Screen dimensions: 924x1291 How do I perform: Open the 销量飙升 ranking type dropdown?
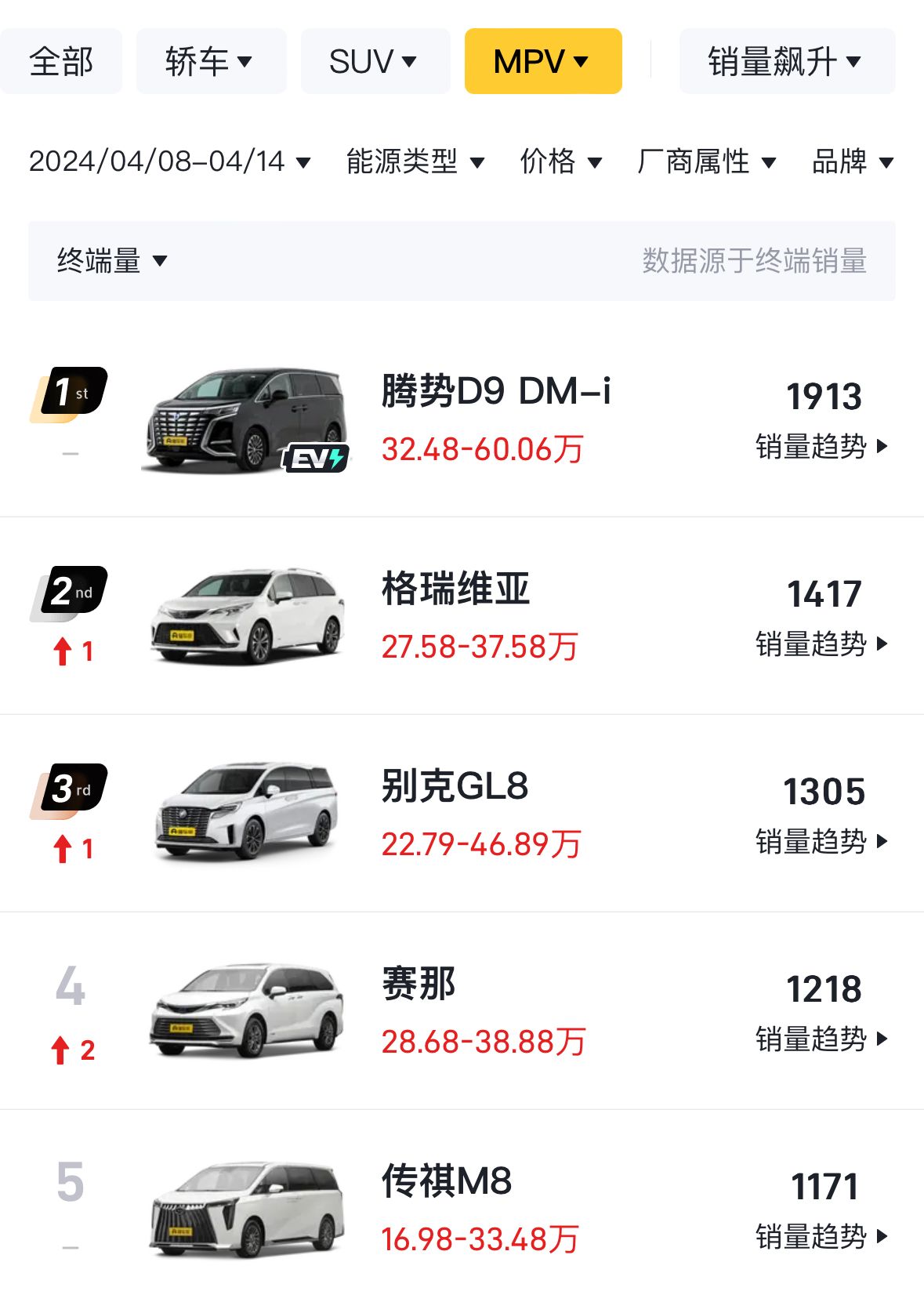[786, 61]
